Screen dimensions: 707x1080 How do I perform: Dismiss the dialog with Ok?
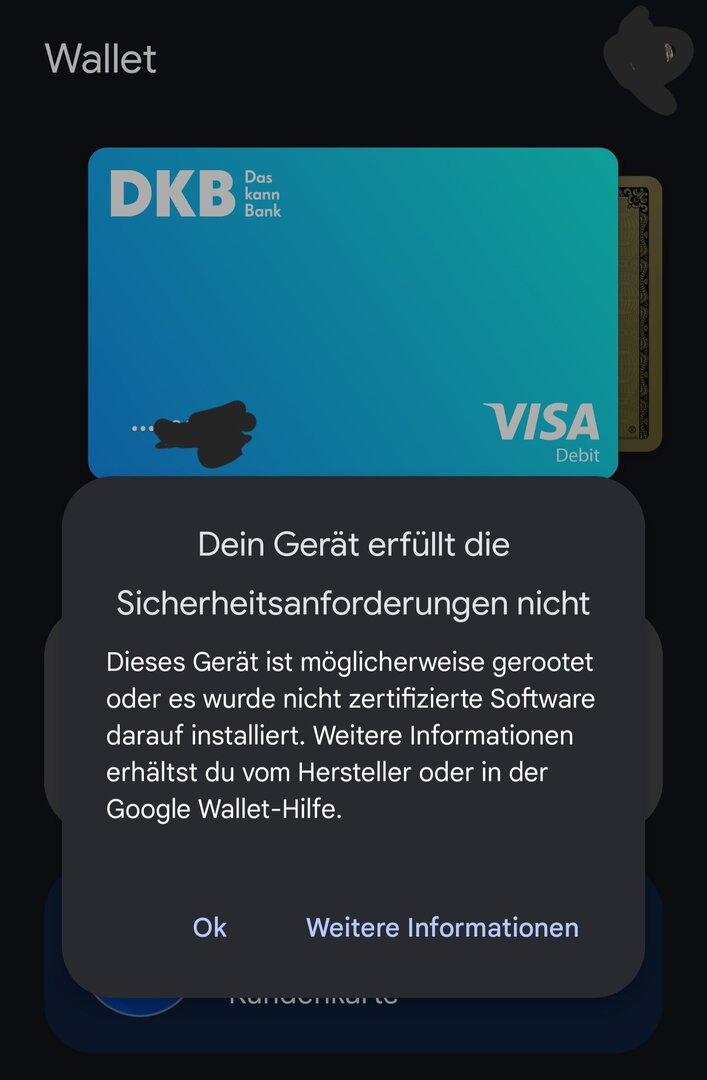click(210, 927)
